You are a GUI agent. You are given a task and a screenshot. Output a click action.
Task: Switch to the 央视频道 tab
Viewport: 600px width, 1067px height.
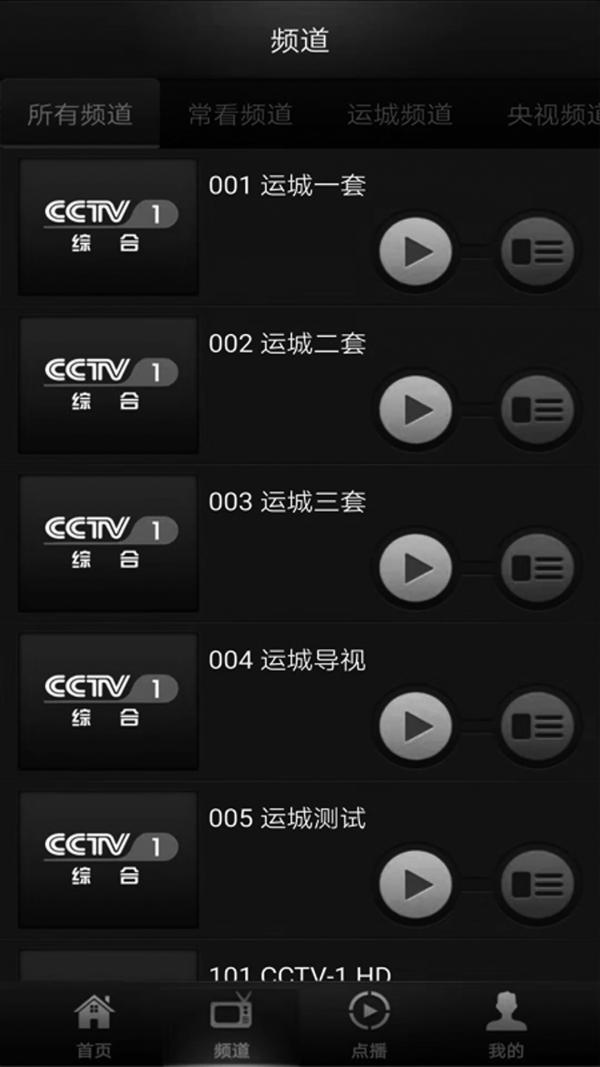(550, 114)
